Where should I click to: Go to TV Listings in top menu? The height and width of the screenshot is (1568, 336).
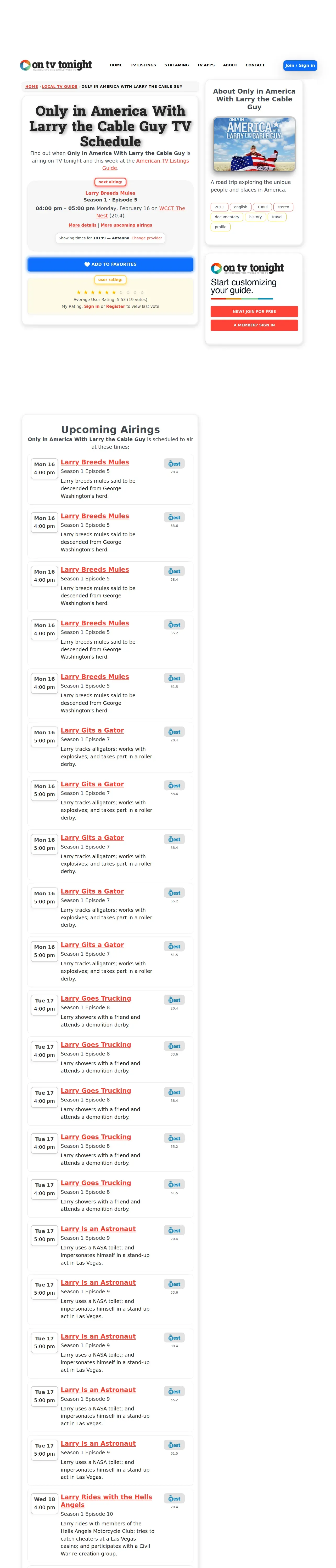(143, 65)
